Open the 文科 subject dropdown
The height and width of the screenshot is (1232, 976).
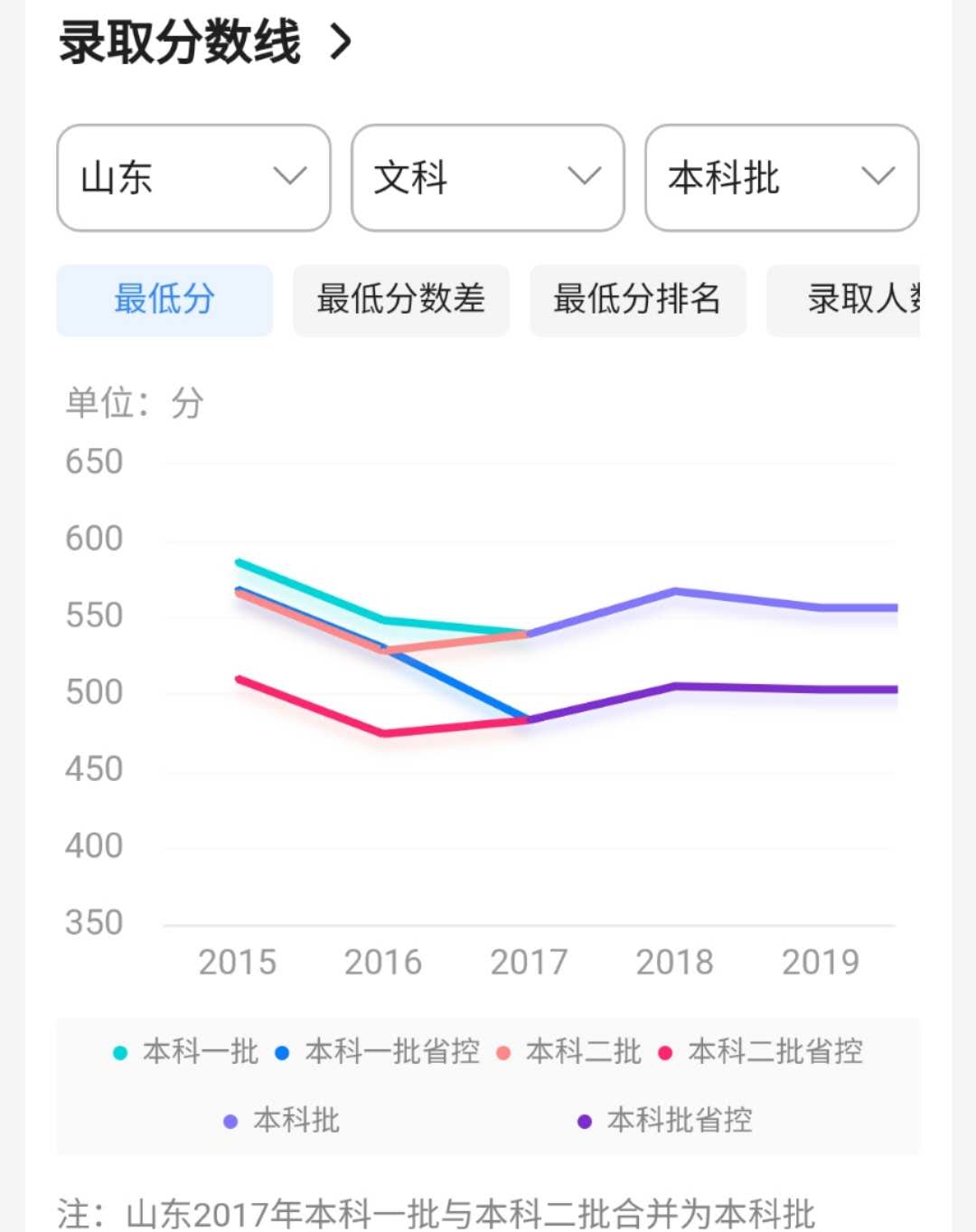488,177
